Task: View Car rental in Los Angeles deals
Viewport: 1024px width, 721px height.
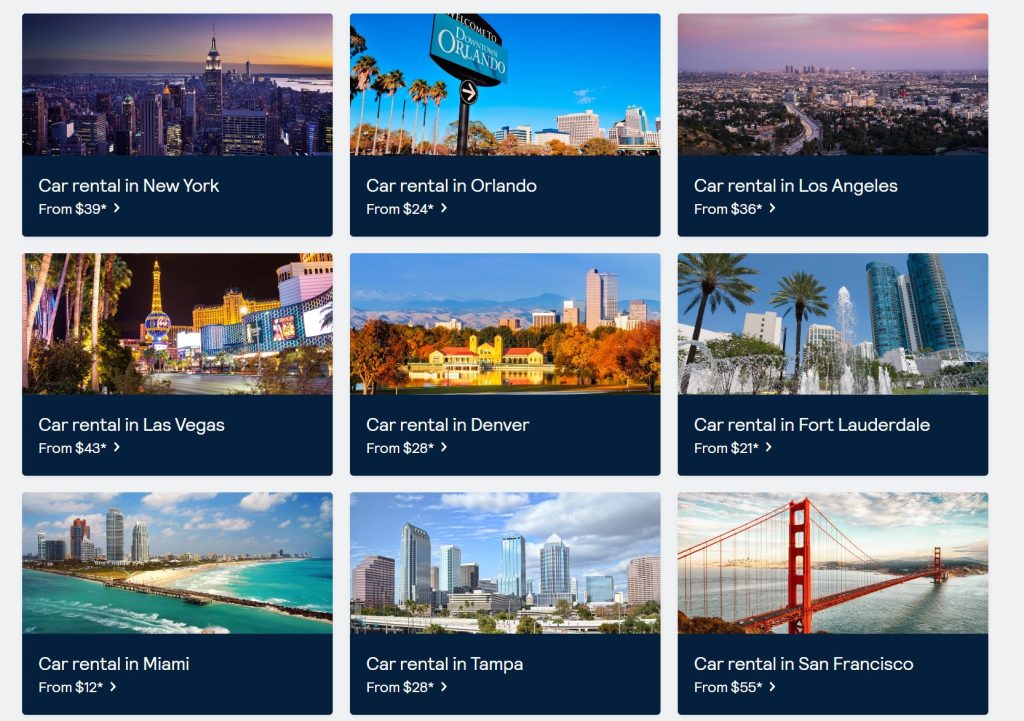Action: (x=832, y=125)
